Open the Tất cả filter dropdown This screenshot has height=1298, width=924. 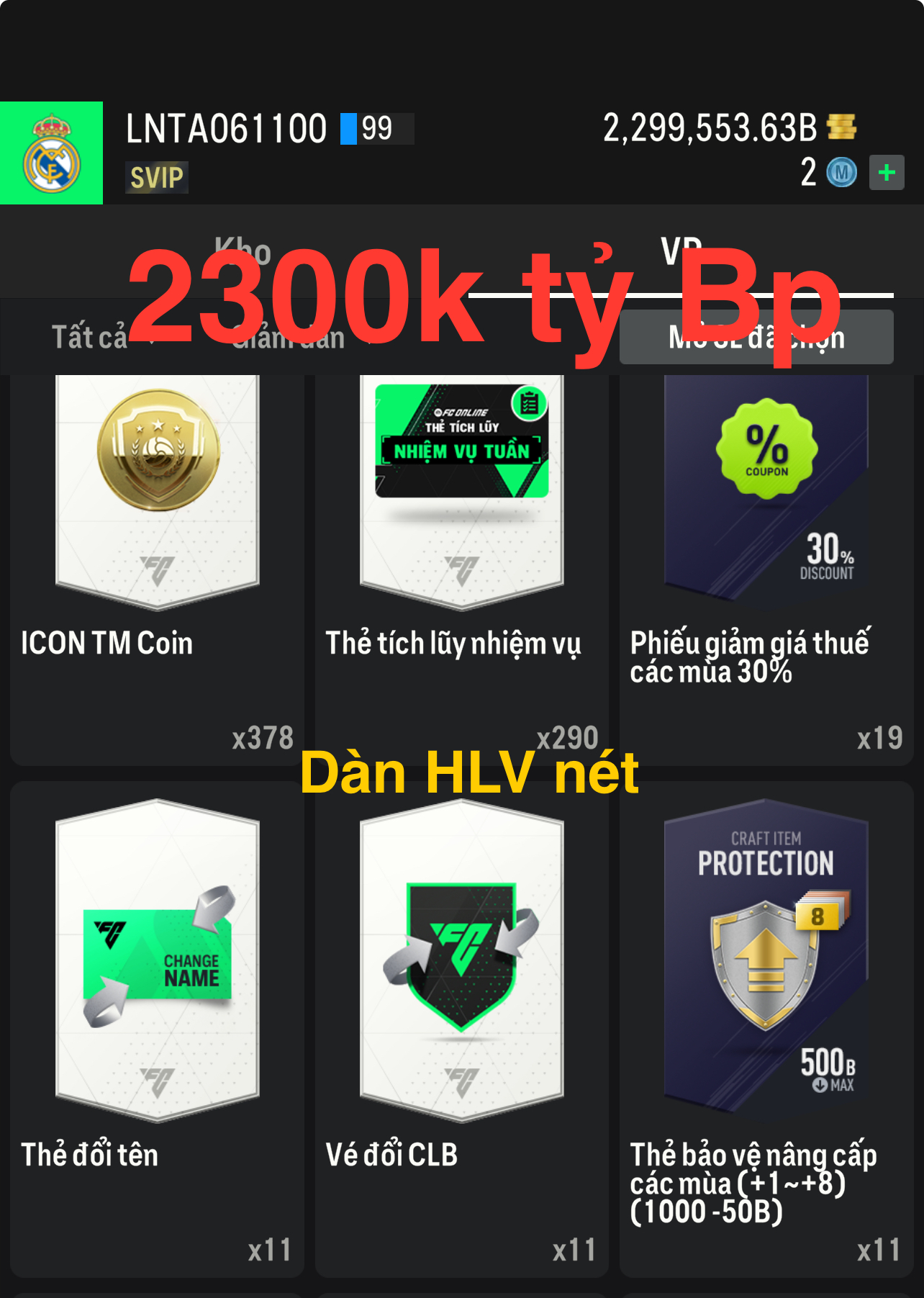pos(101,337)
